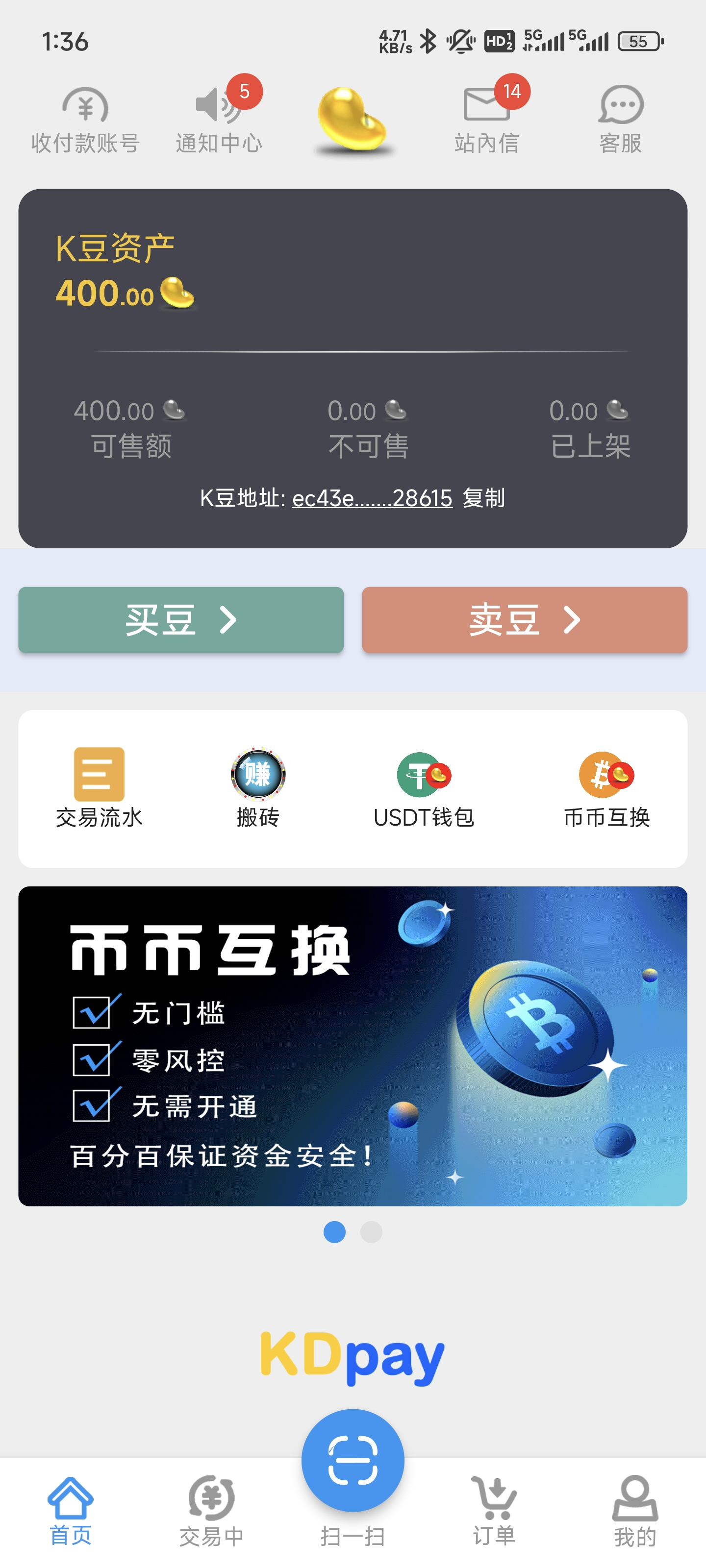Image resolution: width=706 pixels, height=1568 pixels.
Task: Copy the K豆 address with 复制
Action: tap(483, 498)
